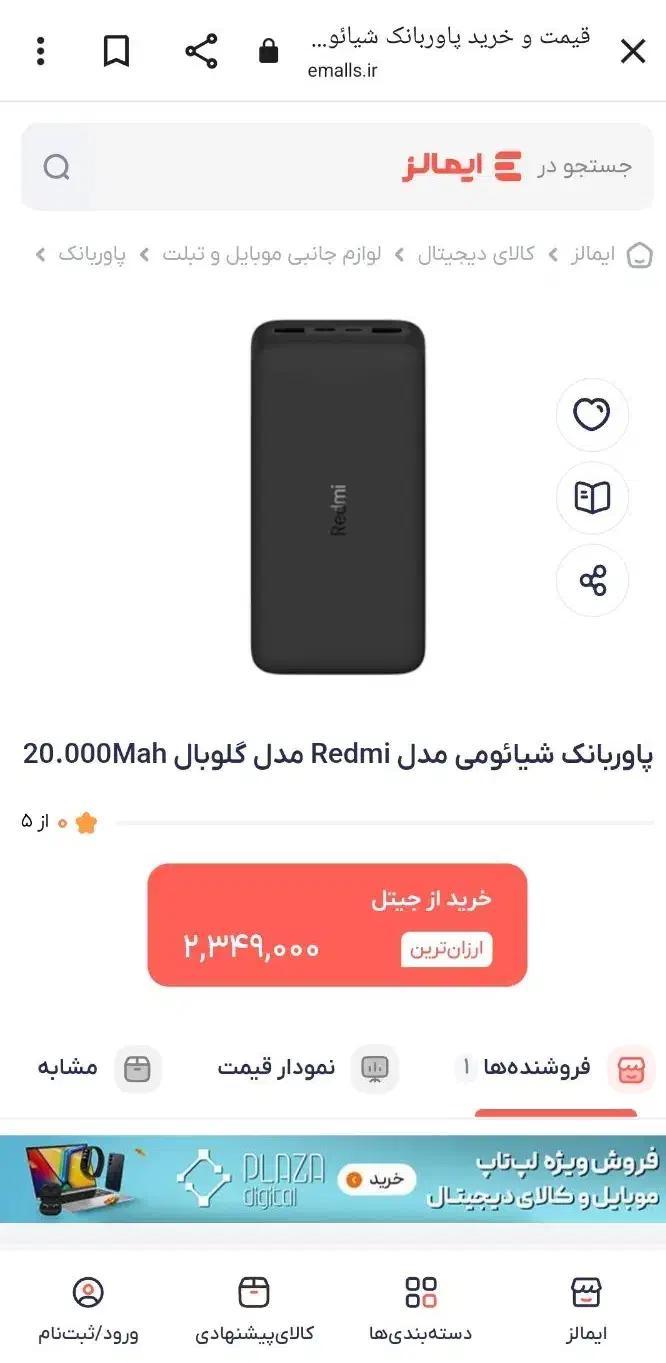Open the Redmi power bank product image
666x1363 pixels.
tap(338, 497)
